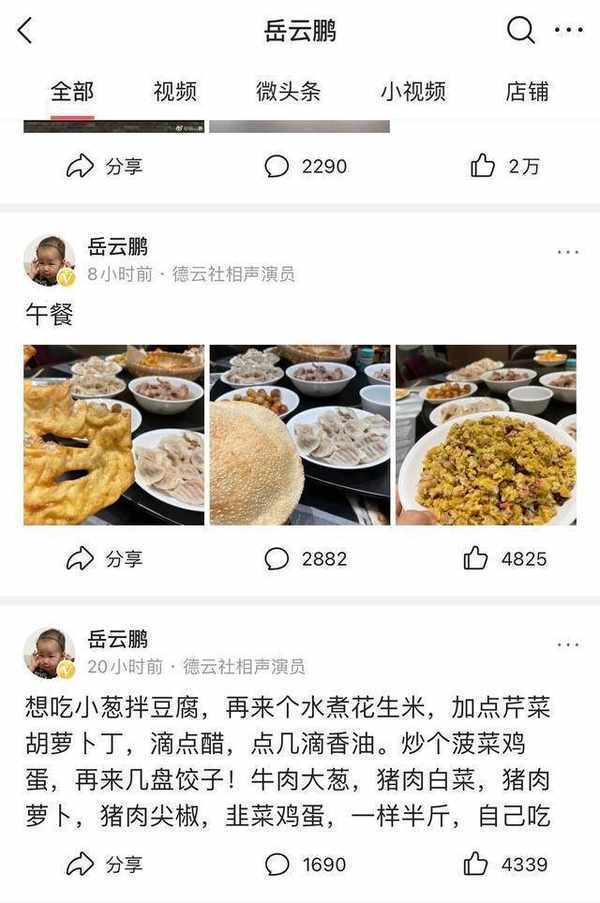Like the post with 2万 likes

pos(505,166)
